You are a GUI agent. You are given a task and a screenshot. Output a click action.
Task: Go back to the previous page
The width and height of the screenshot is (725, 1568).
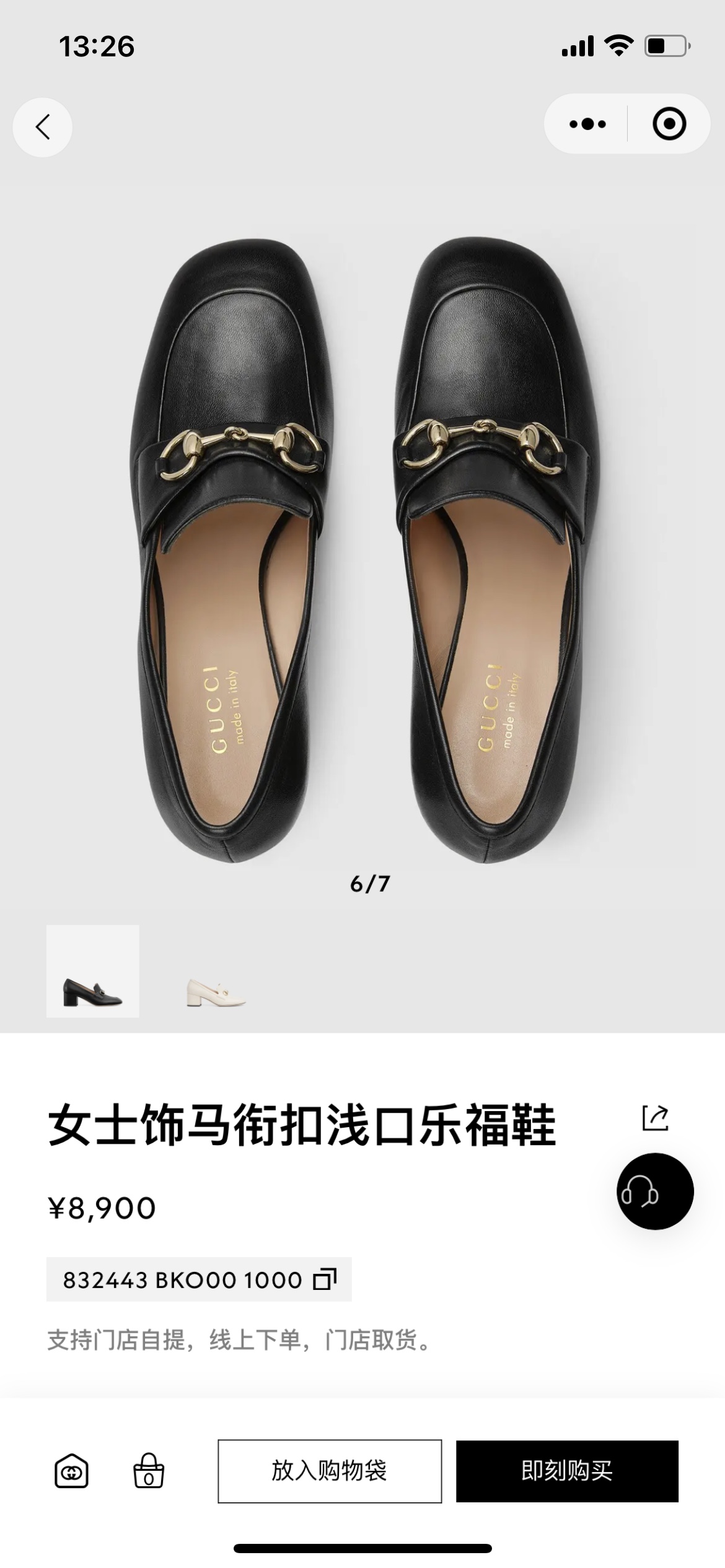click(x=42, y=128)
